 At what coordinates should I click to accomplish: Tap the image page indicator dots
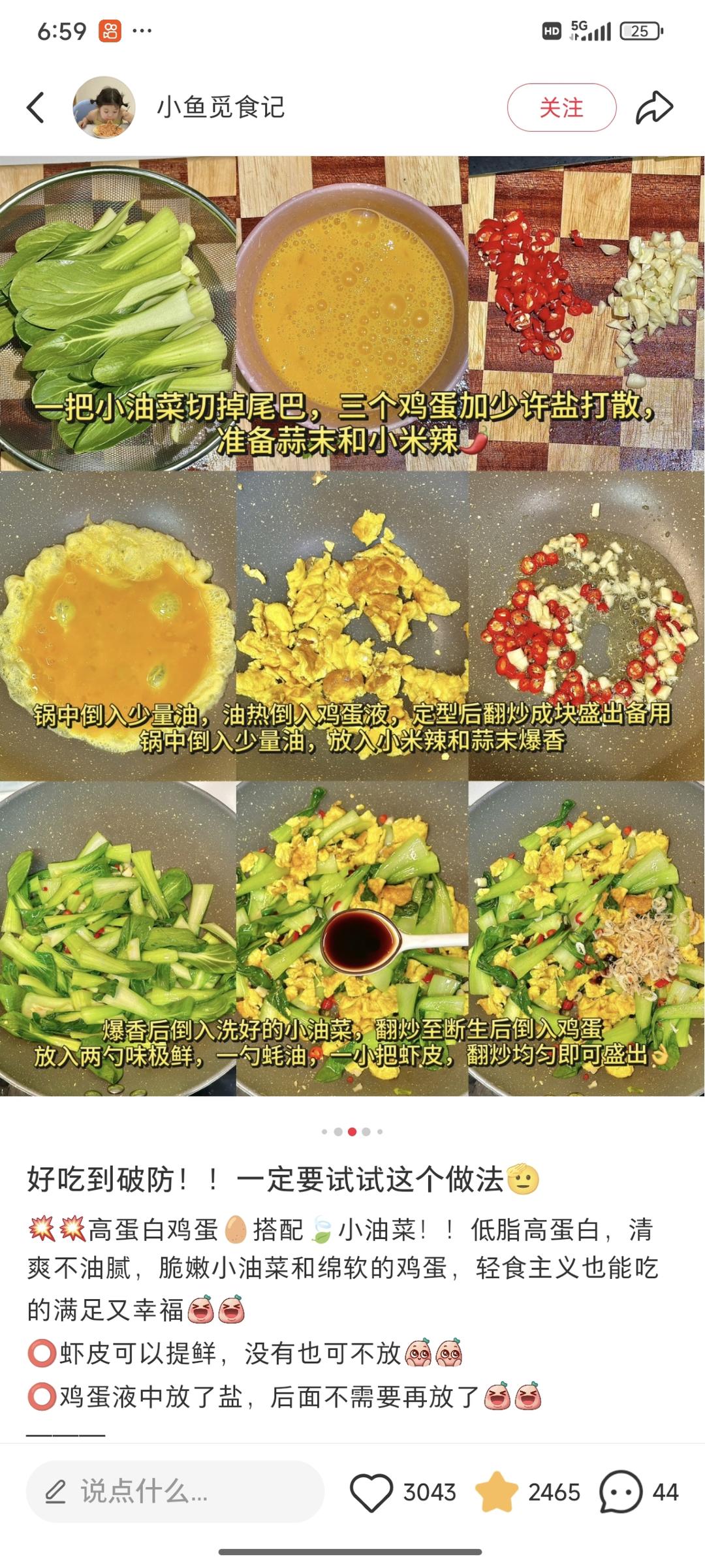tap(352, 1131)
